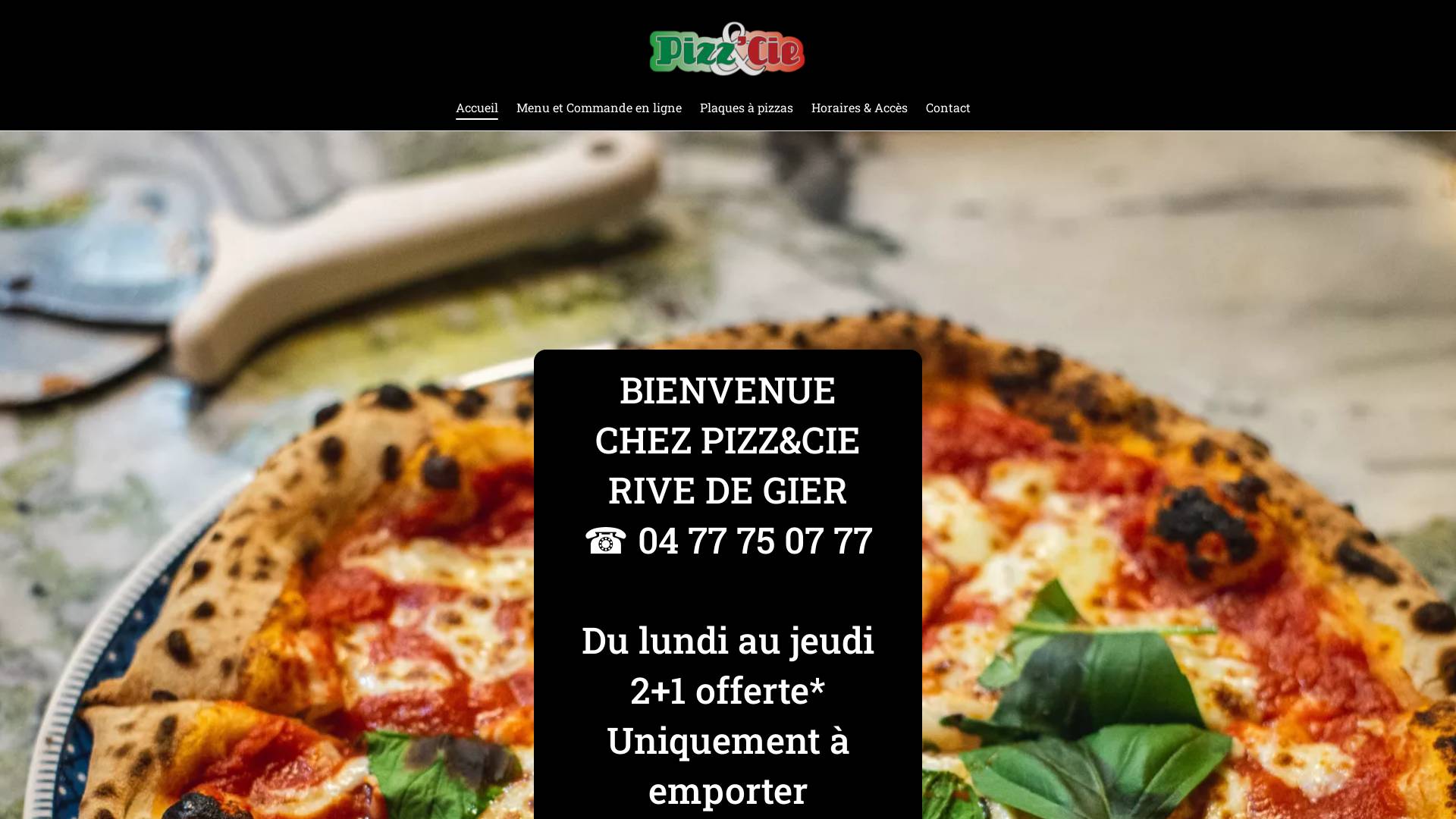This screenshot has width=1456, height=819.
Task: Open the Contact page
Action: tap(947, 108)
